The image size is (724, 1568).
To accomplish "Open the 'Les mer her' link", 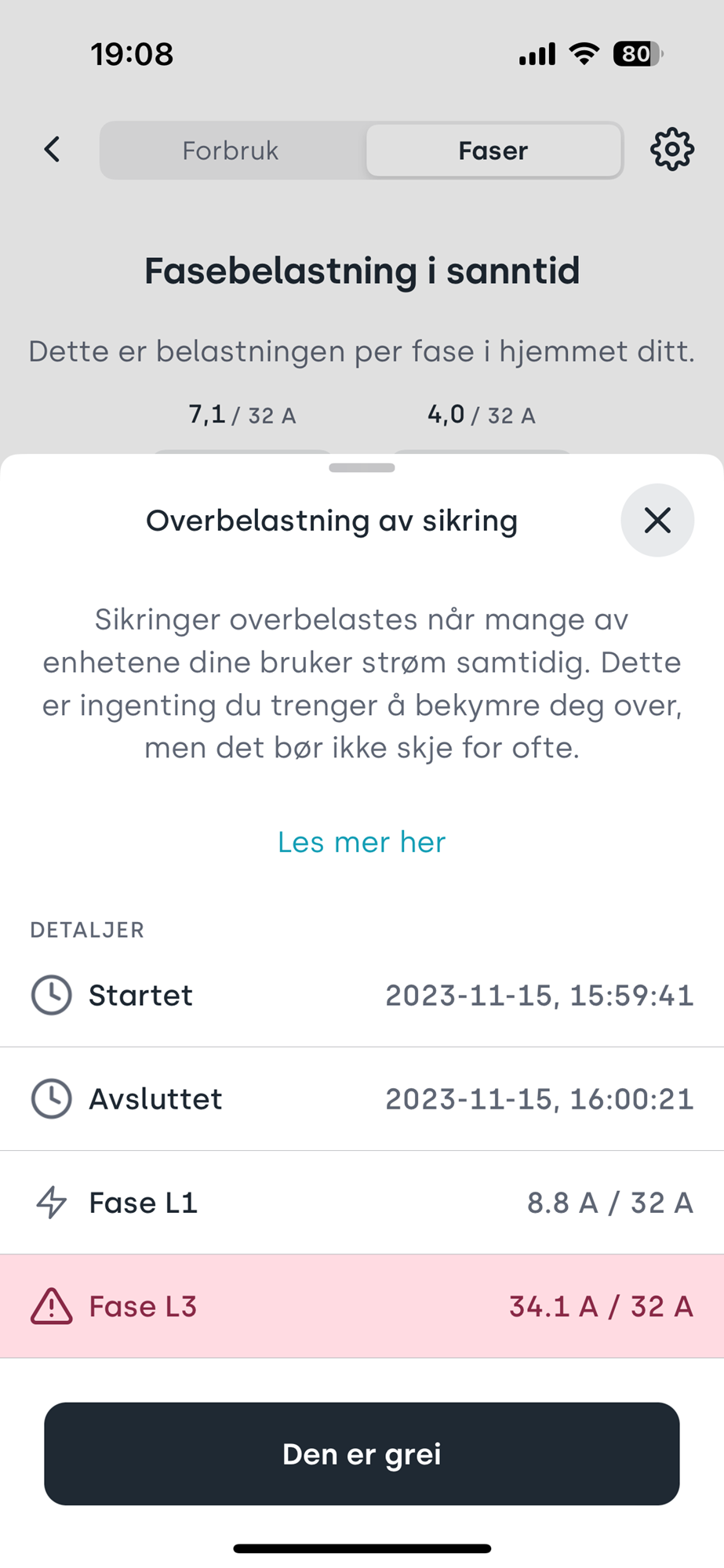I will 362,842.
